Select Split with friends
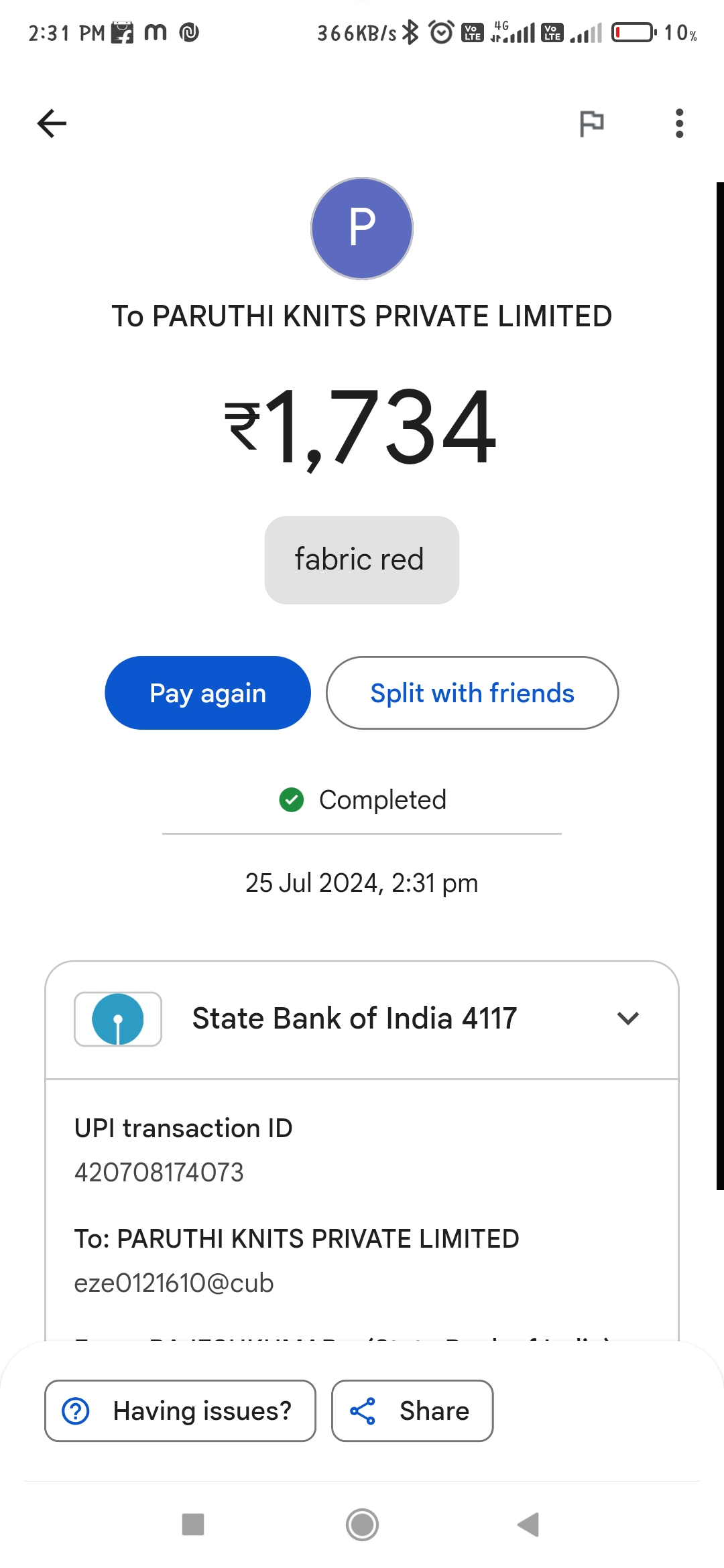 pos(472,693)
